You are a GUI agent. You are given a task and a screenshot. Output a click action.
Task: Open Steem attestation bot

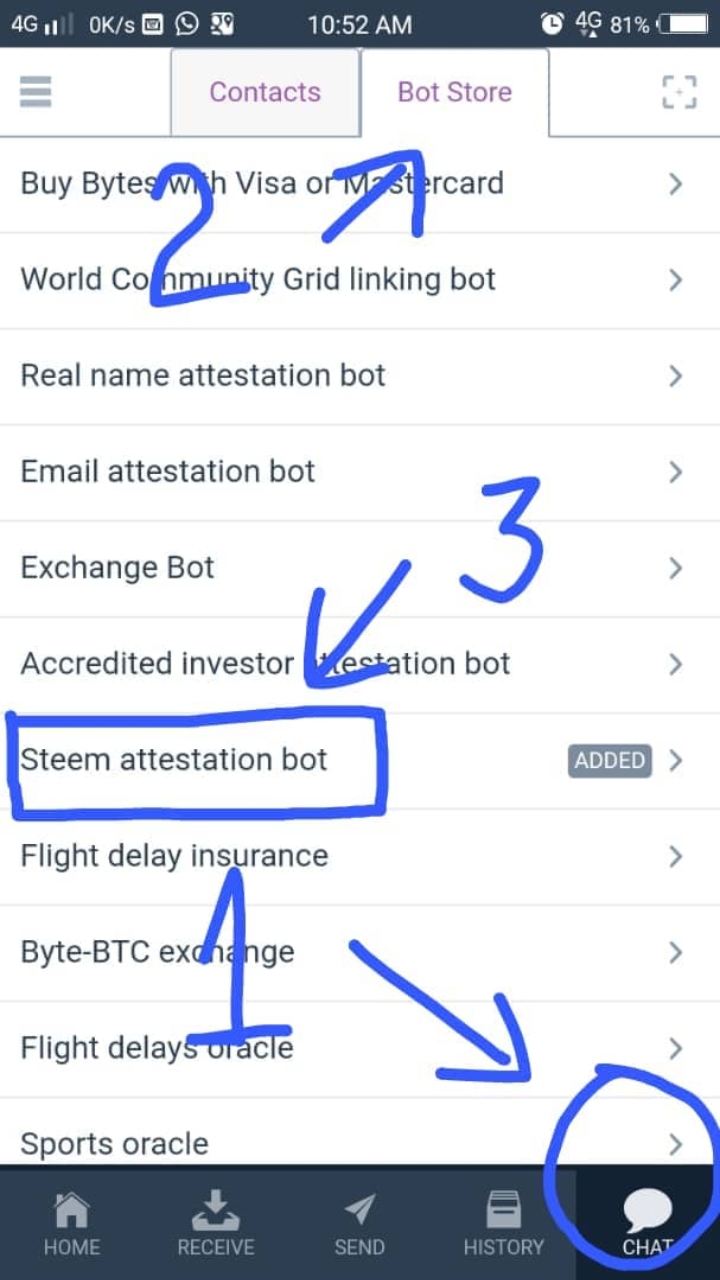[x=360, y=761]
